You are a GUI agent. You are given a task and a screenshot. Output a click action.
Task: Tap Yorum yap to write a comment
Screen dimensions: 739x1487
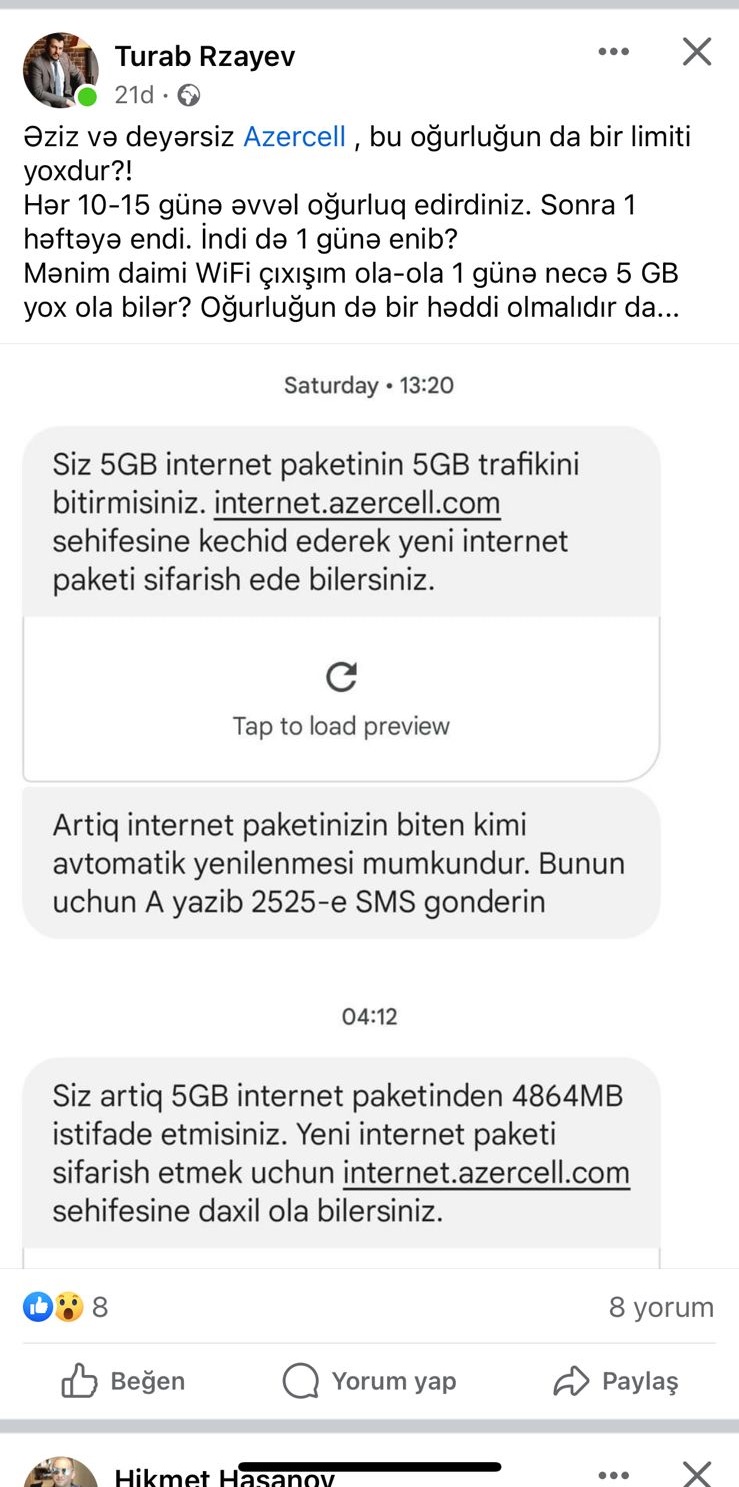tap(369, 1381)
